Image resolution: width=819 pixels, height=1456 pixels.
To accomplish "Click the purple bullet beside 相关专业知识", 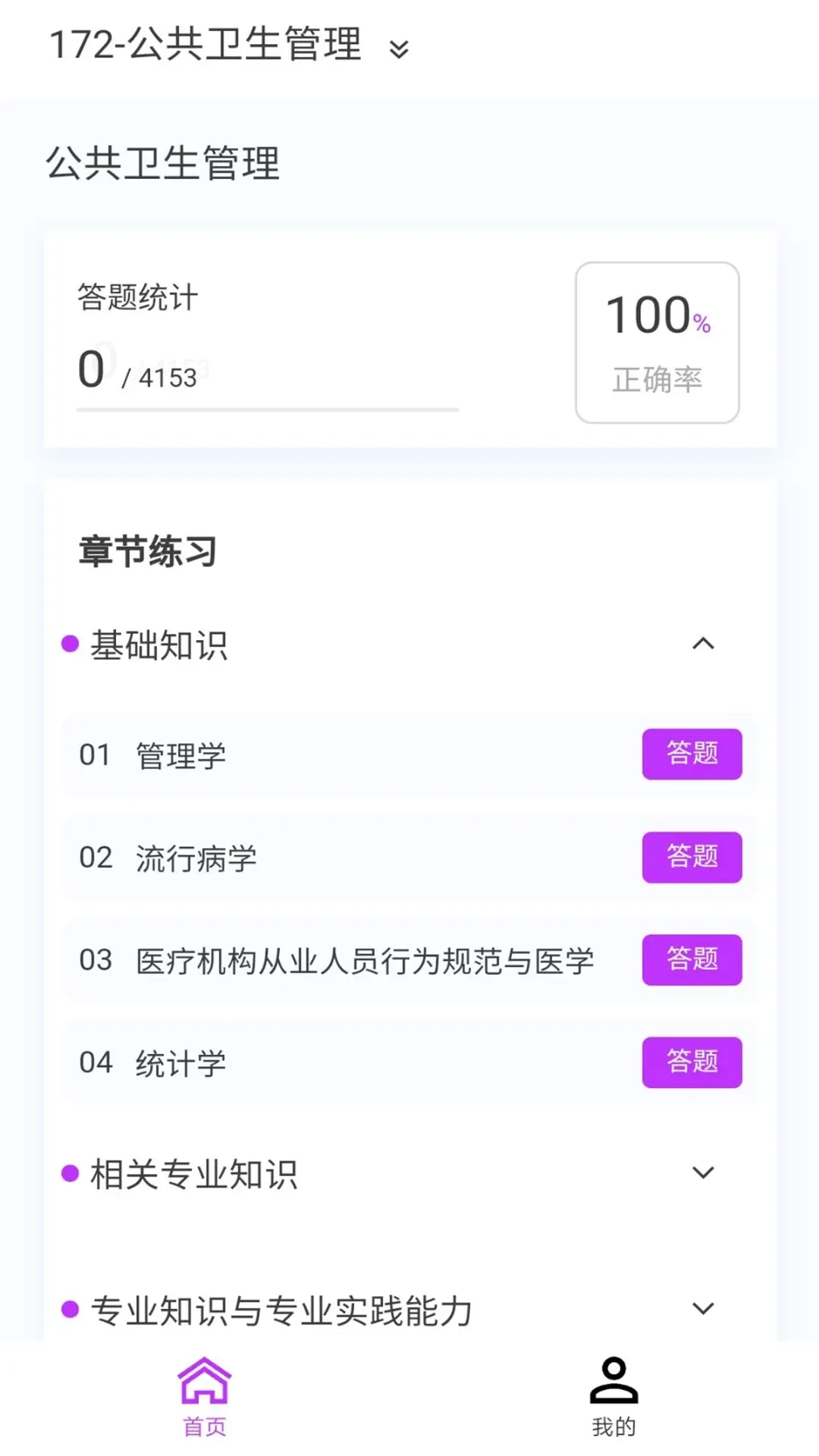I will click(69, 1174).
